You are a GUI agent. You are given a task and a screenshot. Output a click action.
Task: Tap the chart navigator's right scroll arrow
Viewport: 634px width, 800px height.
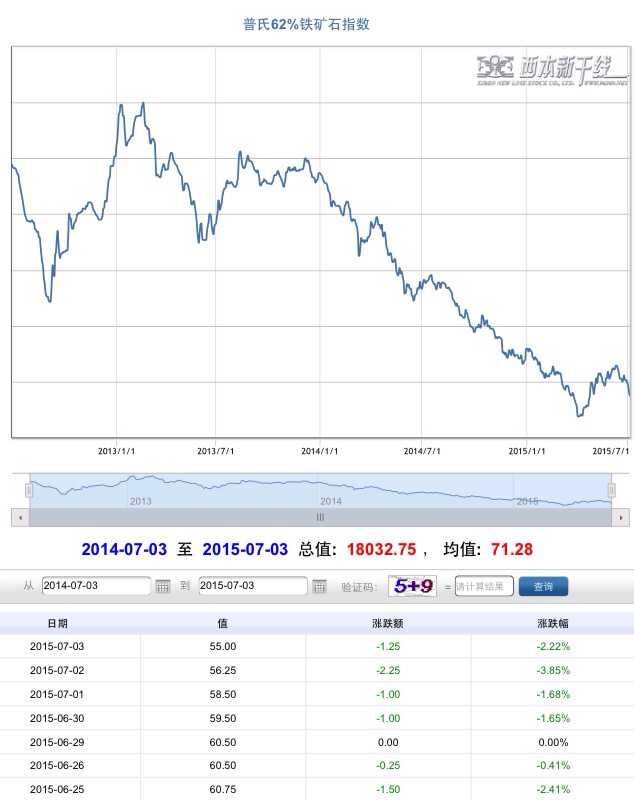coord(621,517)
